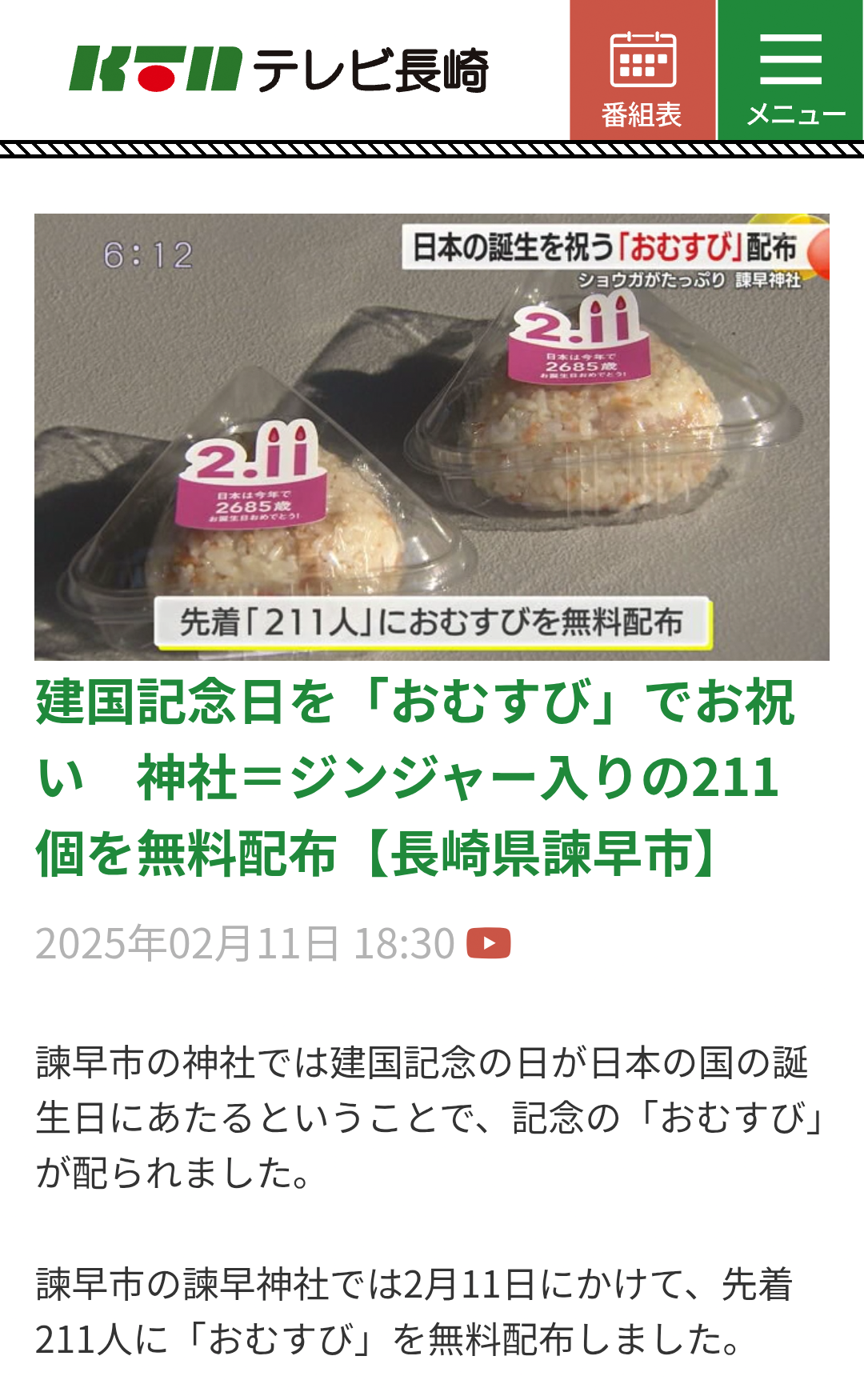Open the 番組表 program schedule
864x1400 pixels.
click(x=642, y=70)
